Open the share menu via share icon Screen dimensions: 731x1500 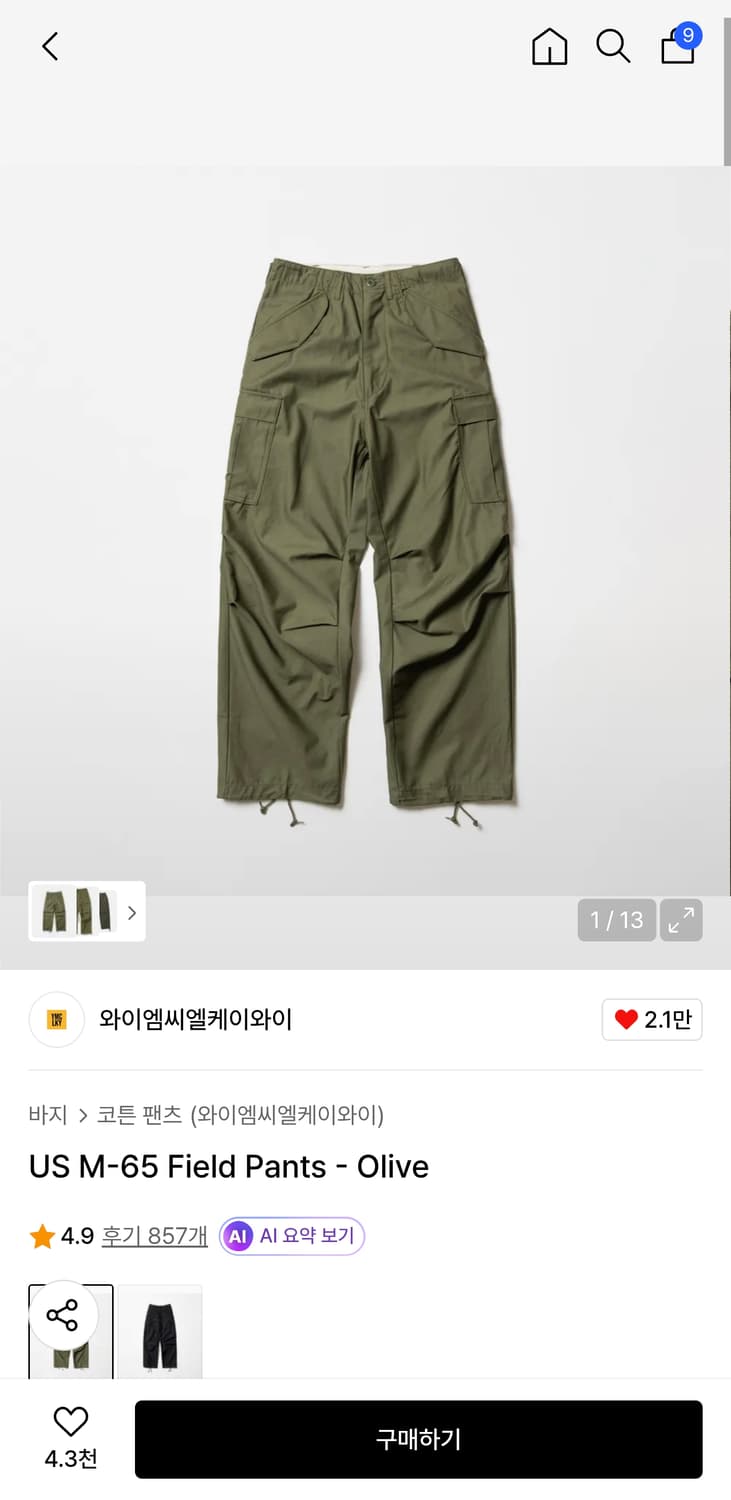[68, 1317]
